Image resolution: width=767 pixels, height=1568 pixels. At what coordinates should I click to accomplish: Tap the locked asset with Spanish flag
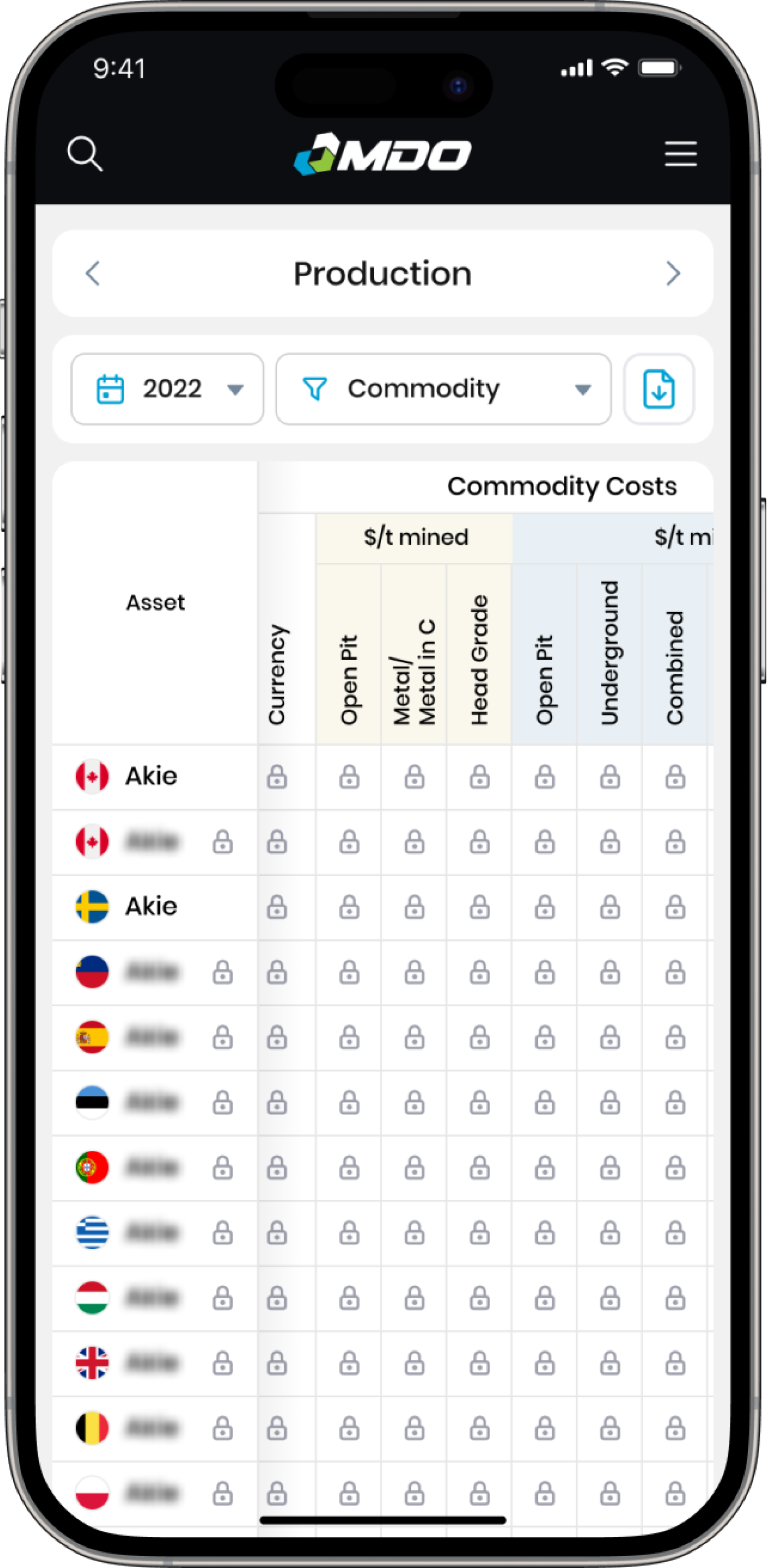pyautogui.click(x=152, y=1037)
